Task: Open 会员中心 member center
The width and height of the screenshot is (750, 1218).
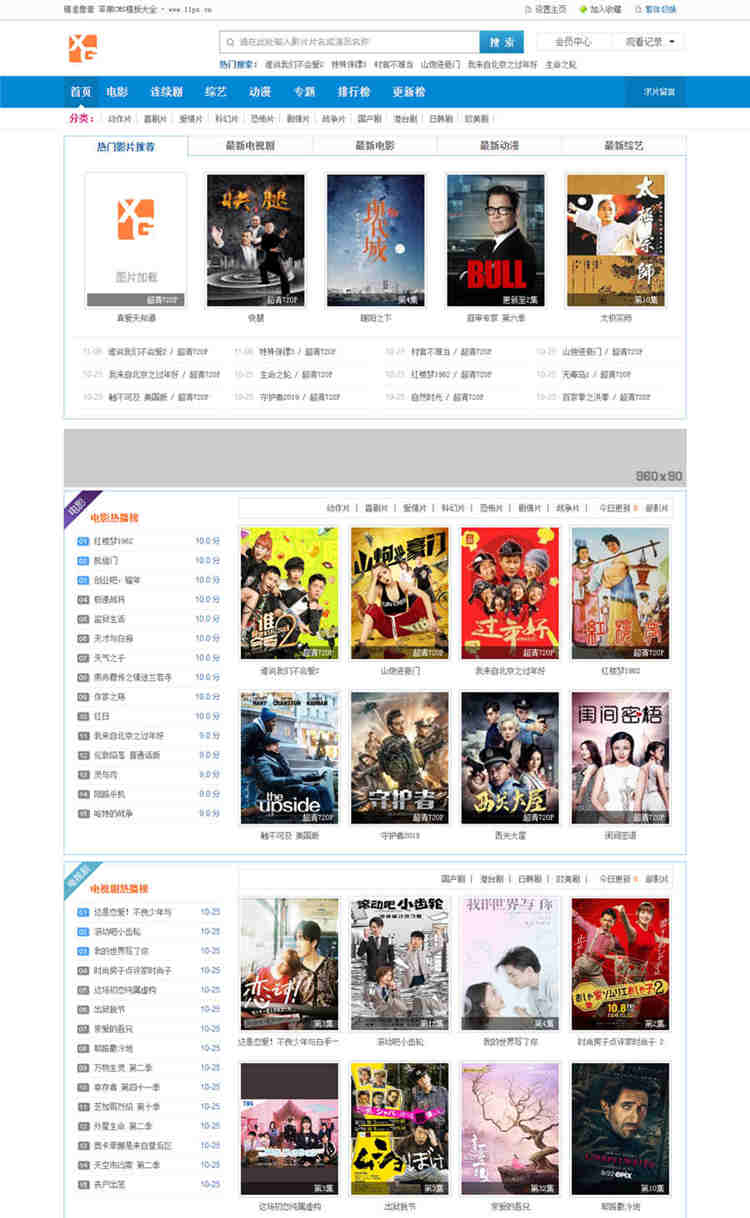Action: (x=571, y=42)
